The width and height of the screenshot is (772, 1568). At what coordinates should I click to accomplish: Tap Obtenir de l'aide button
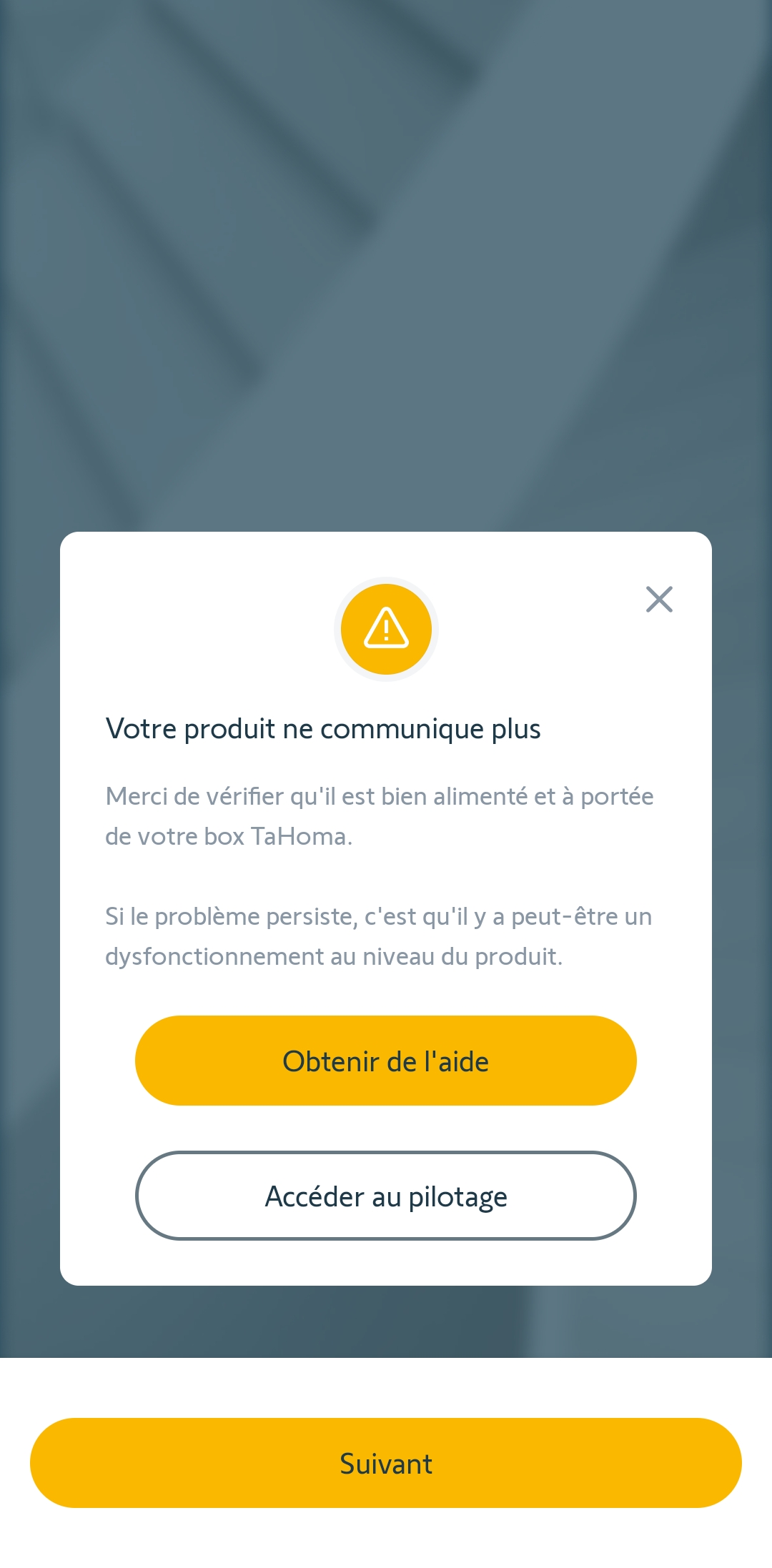386,1061
